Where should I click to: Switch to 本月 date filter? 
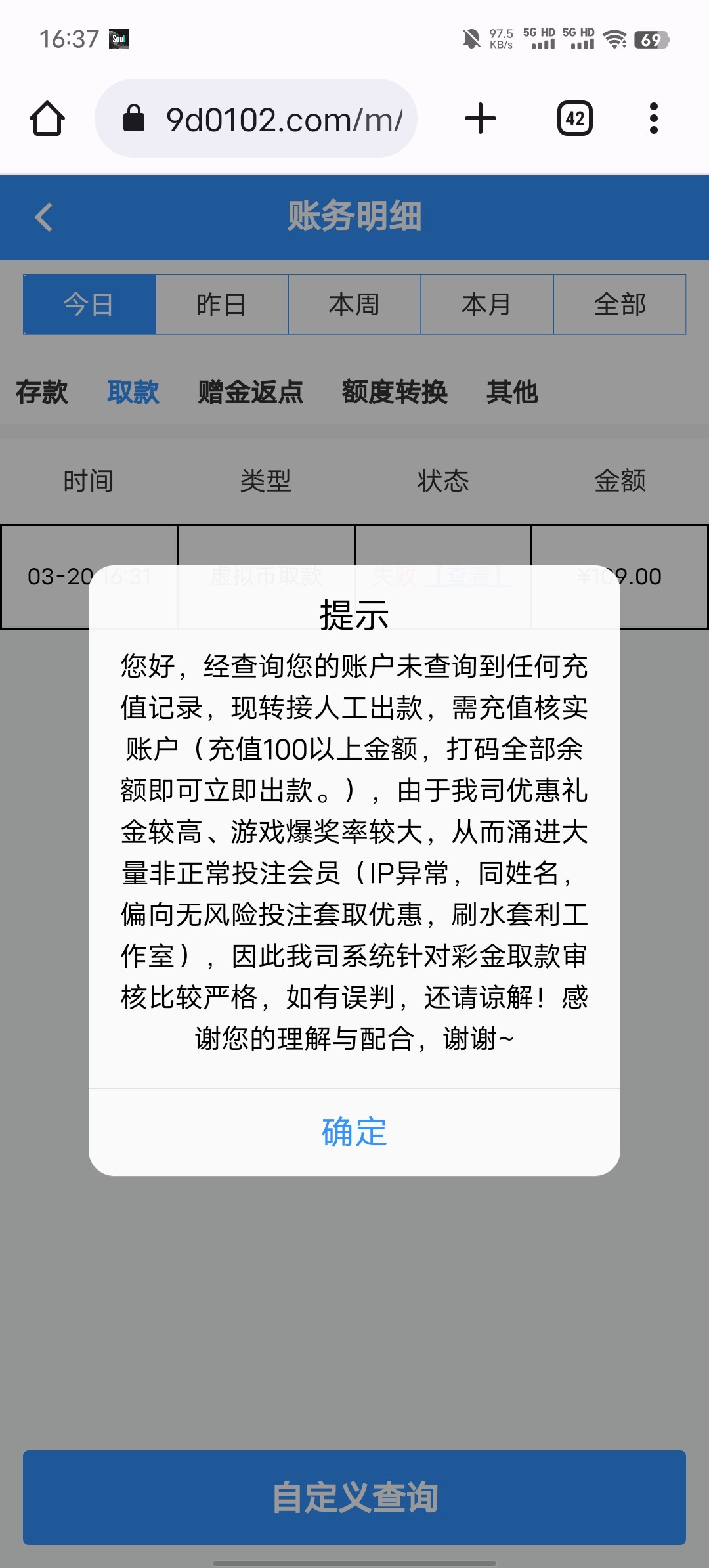click(487, 305)
